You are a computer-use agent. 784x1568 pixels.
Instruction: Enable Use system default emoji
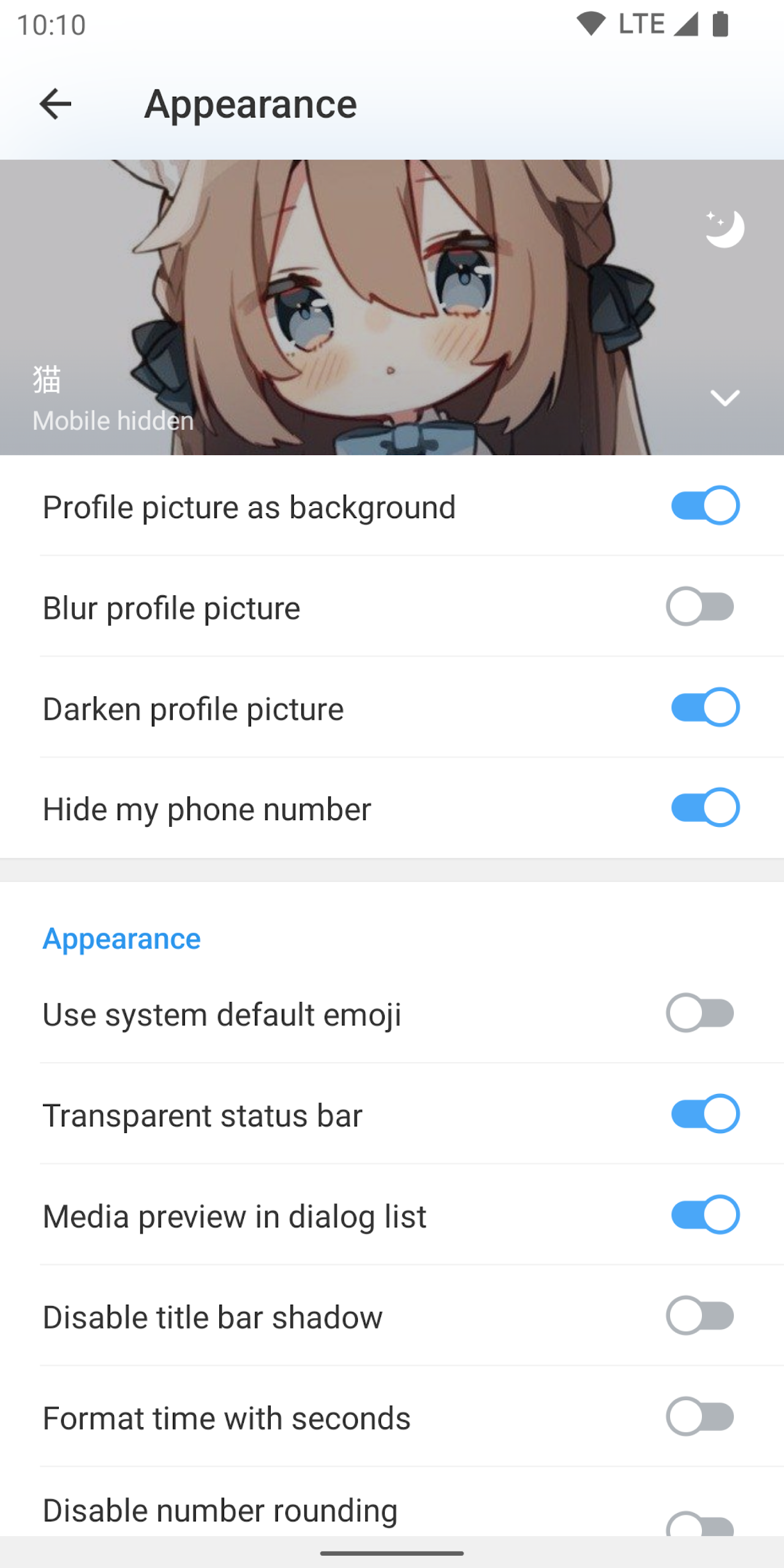[701, 1013]
